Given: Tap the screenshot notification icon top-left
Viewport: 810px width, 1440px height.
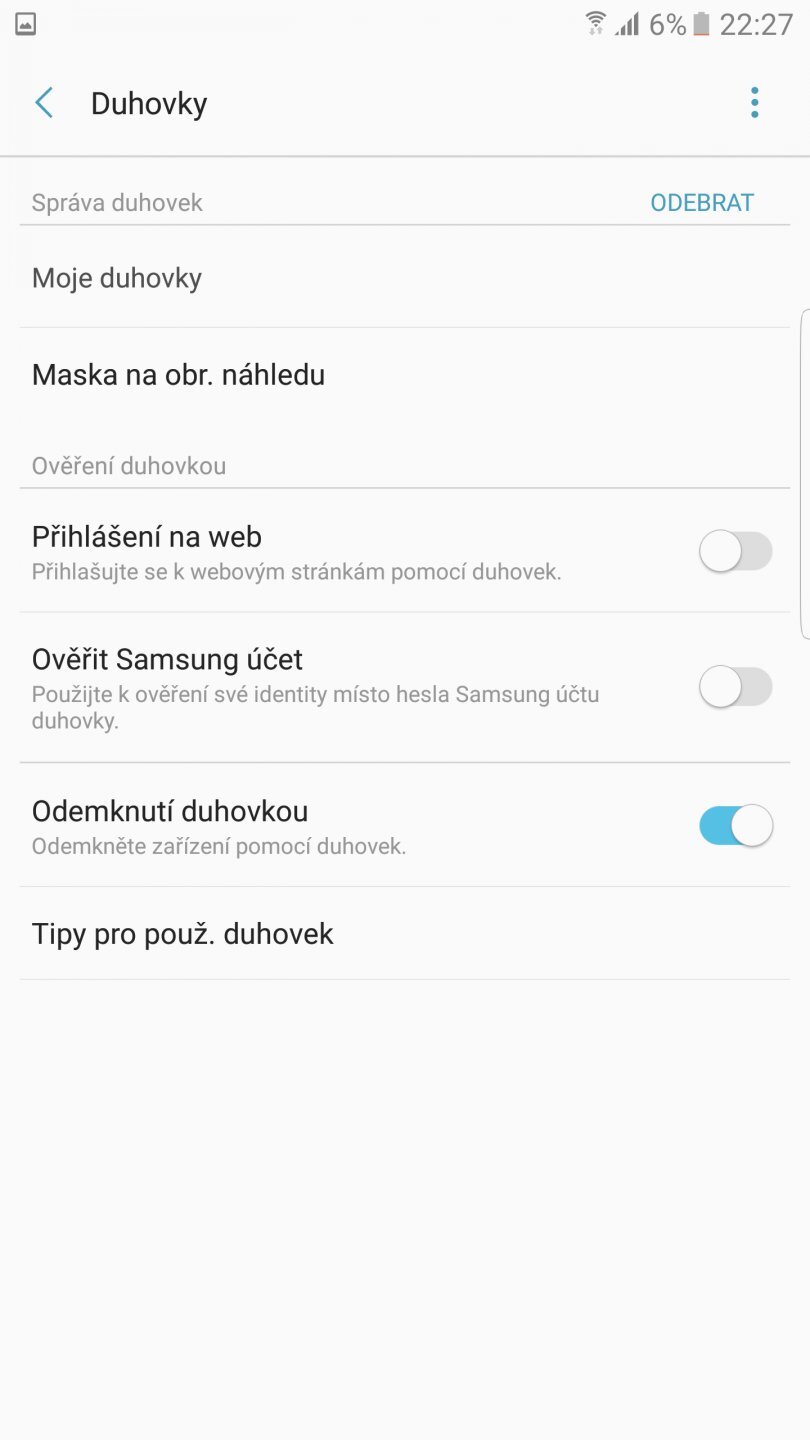Looking at the screenshot, I should click(x=24, y=23).
